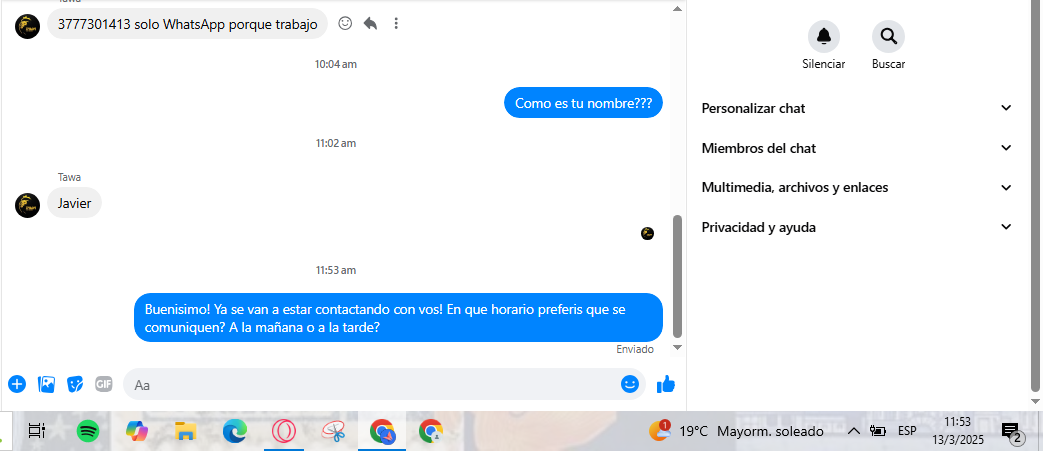This screenshot has width=1043, height=451.
Task: Open more options for the WhatsApp message
Action: [396, 23]
